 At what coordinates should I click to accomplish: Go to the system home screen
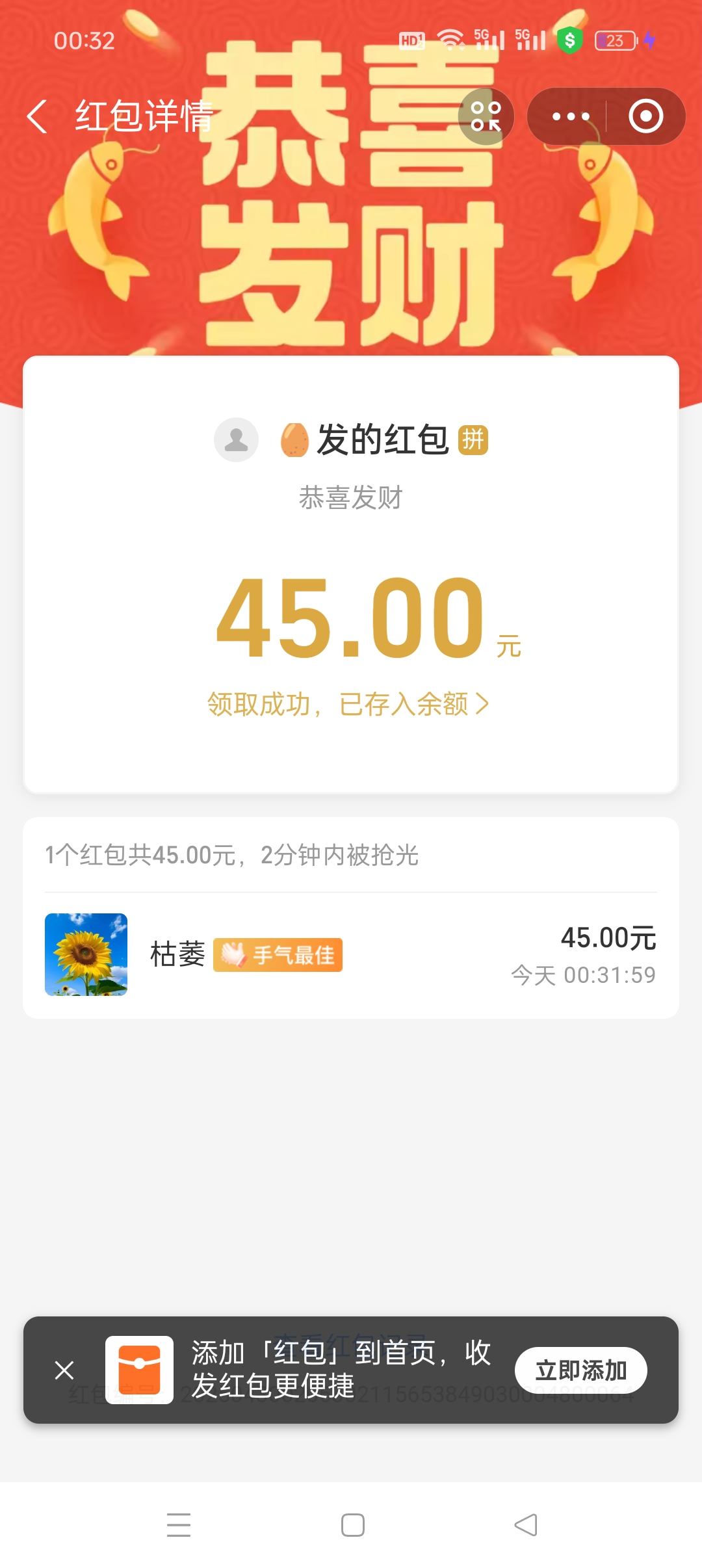(x=352, y=1525)
